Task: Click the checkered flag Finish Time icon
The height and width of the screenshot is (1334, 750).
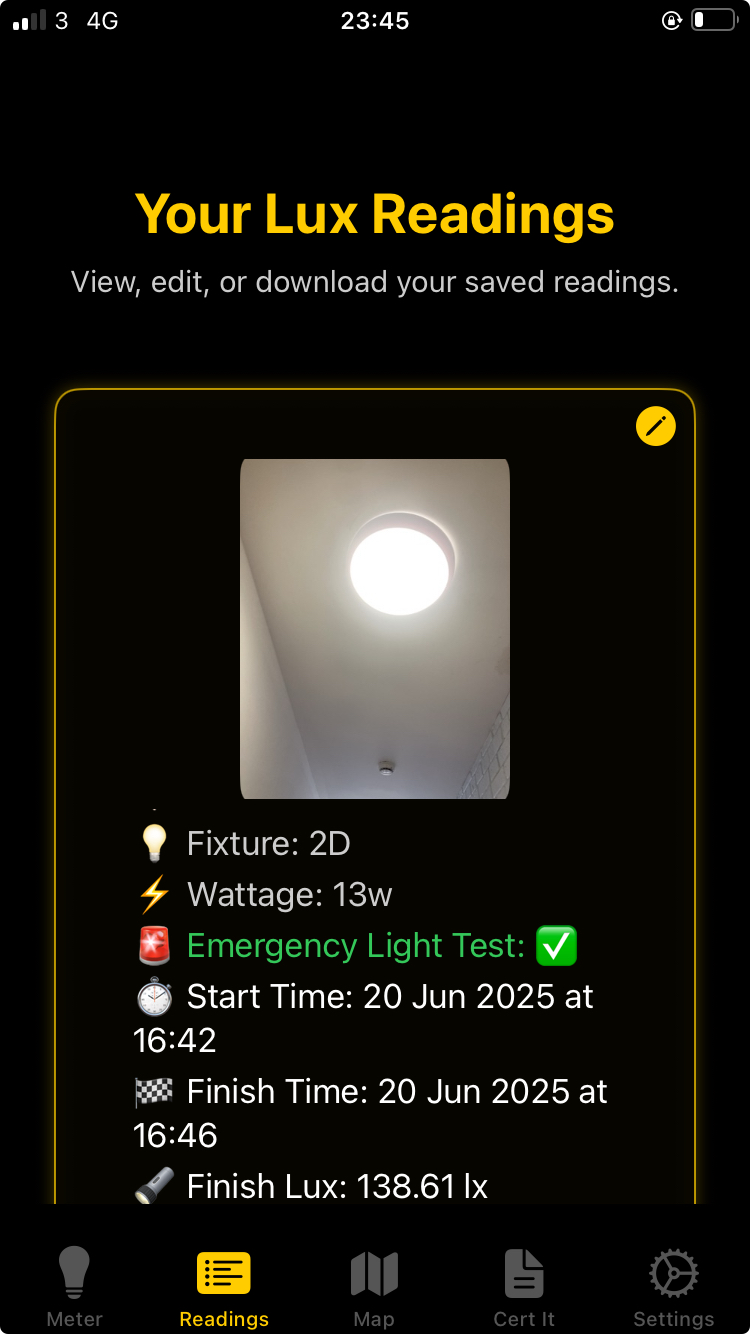Action: [154, 1091]
